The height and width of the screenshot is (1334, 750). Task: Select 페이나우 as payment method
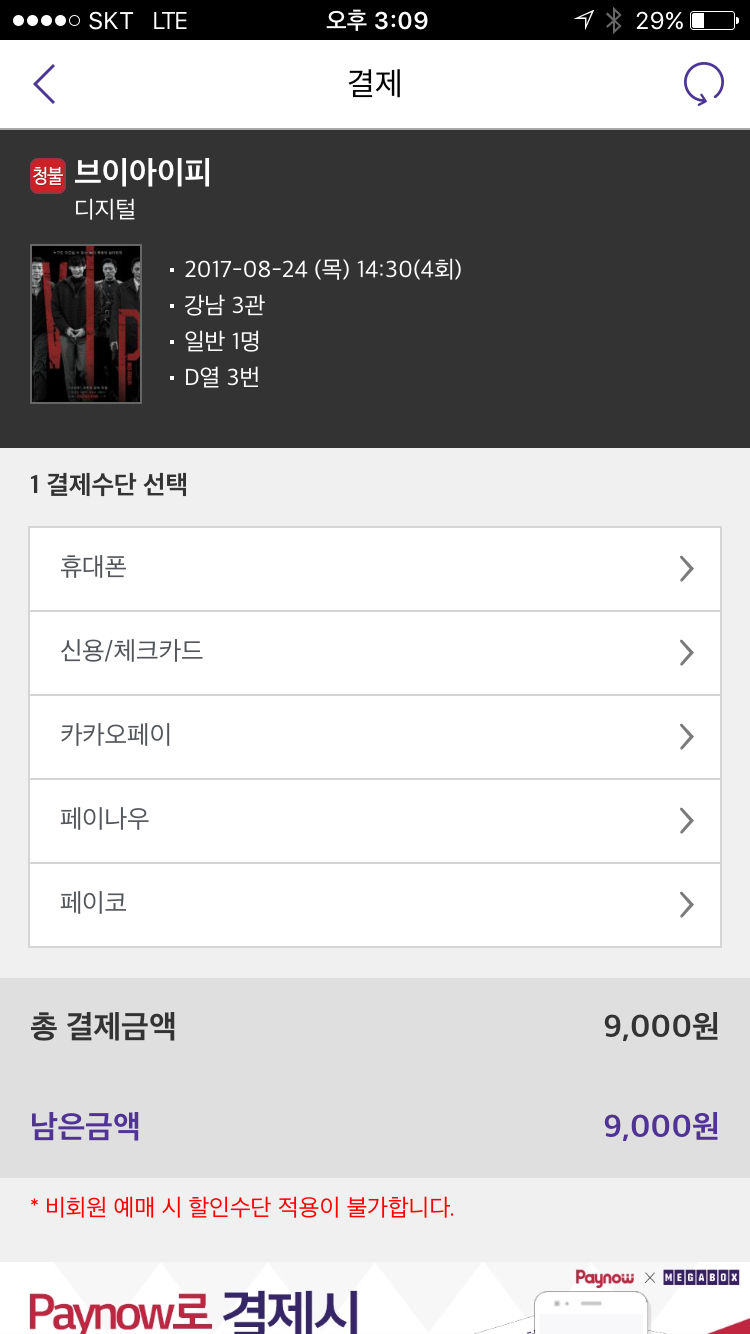(375, 821)
